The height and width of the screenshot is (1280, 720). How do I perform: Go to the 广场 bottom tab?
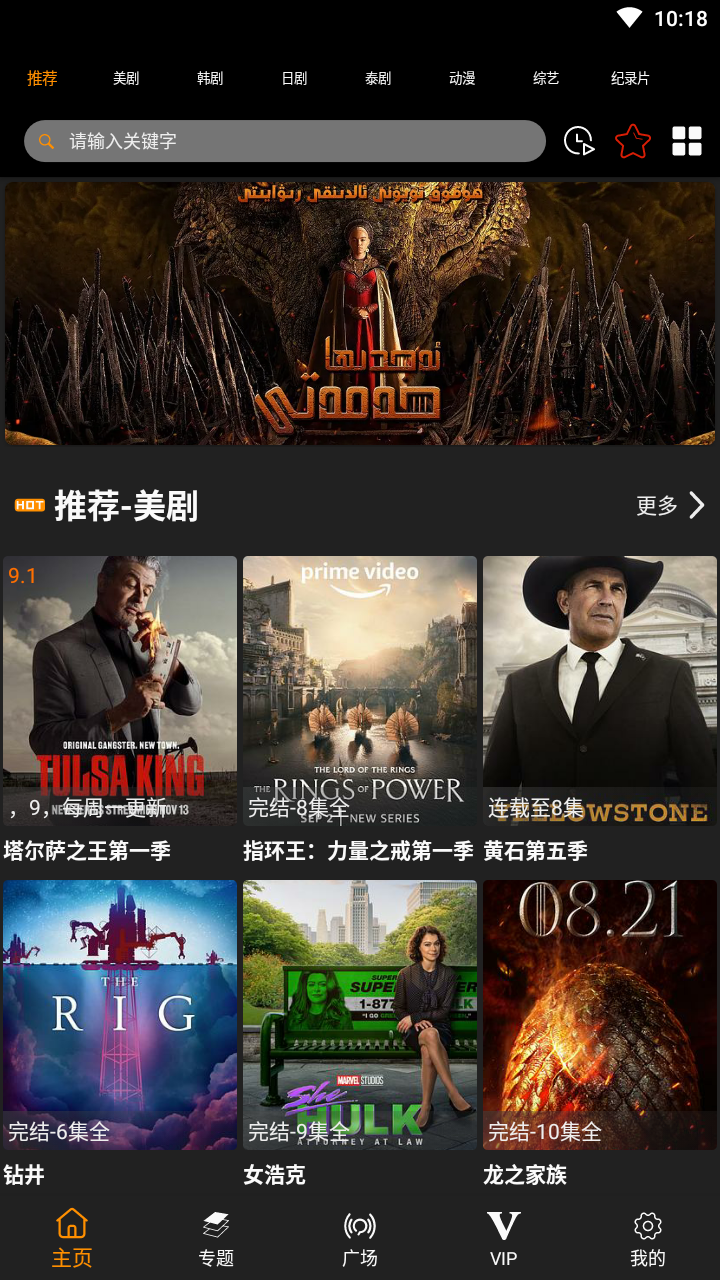(x=360, y=1238)
